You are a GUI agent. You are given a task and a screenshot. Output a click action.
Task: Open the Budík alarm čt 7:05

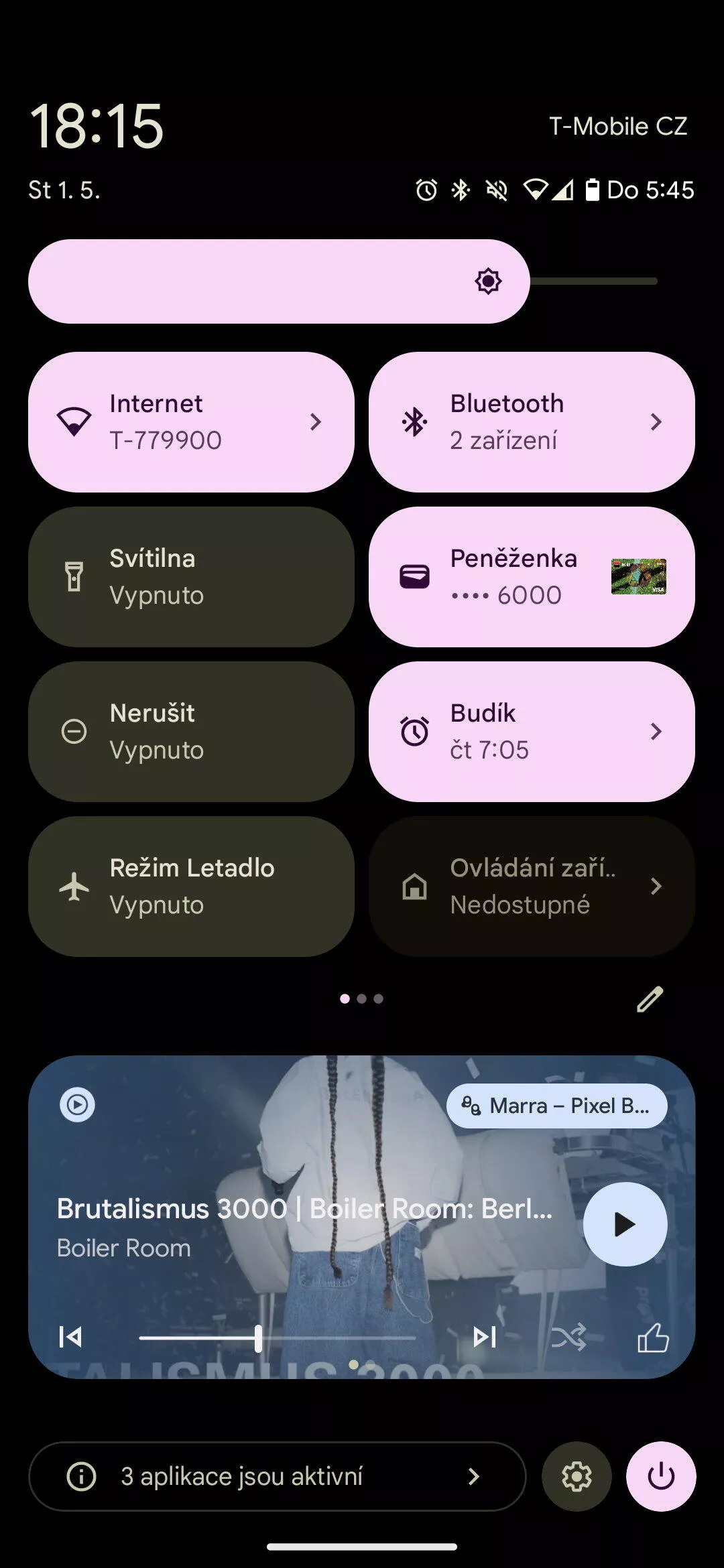coord(532,732)
